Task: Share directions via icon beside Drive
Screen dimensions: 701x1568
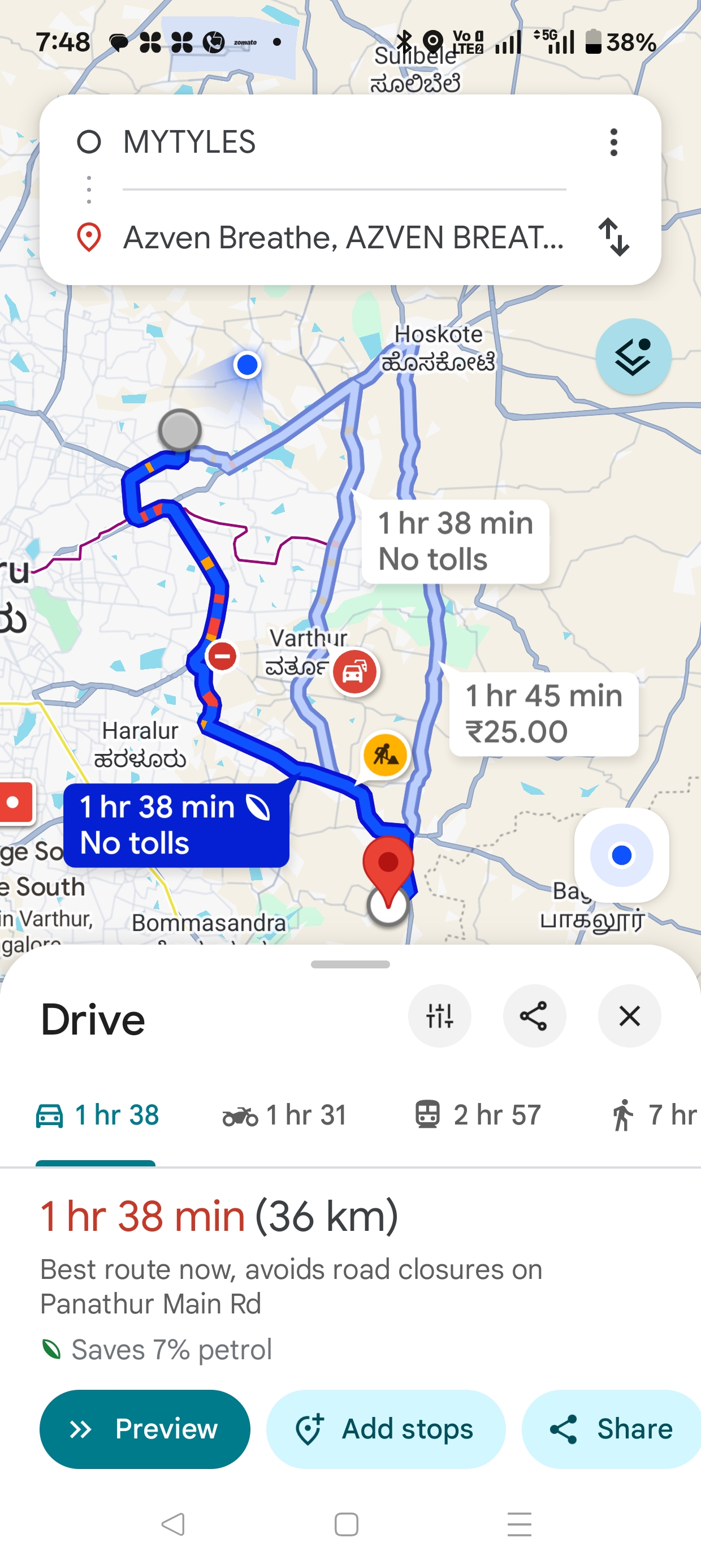Action: [x=534, y=1016]
